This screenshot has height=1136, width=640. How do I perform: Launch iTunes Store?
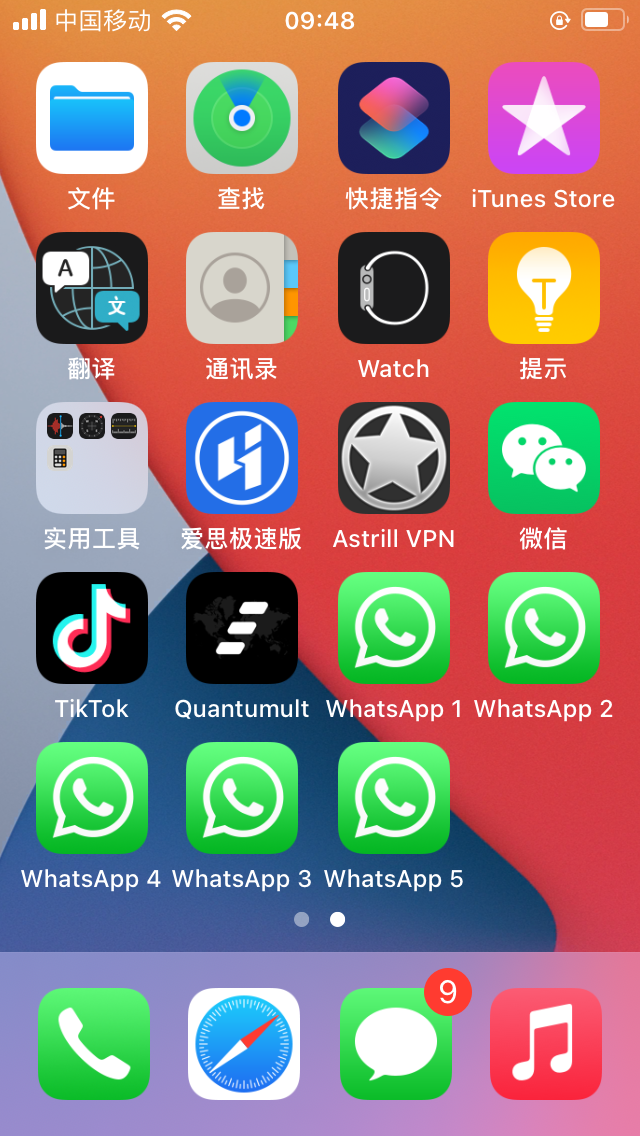(x=544, y=118)
